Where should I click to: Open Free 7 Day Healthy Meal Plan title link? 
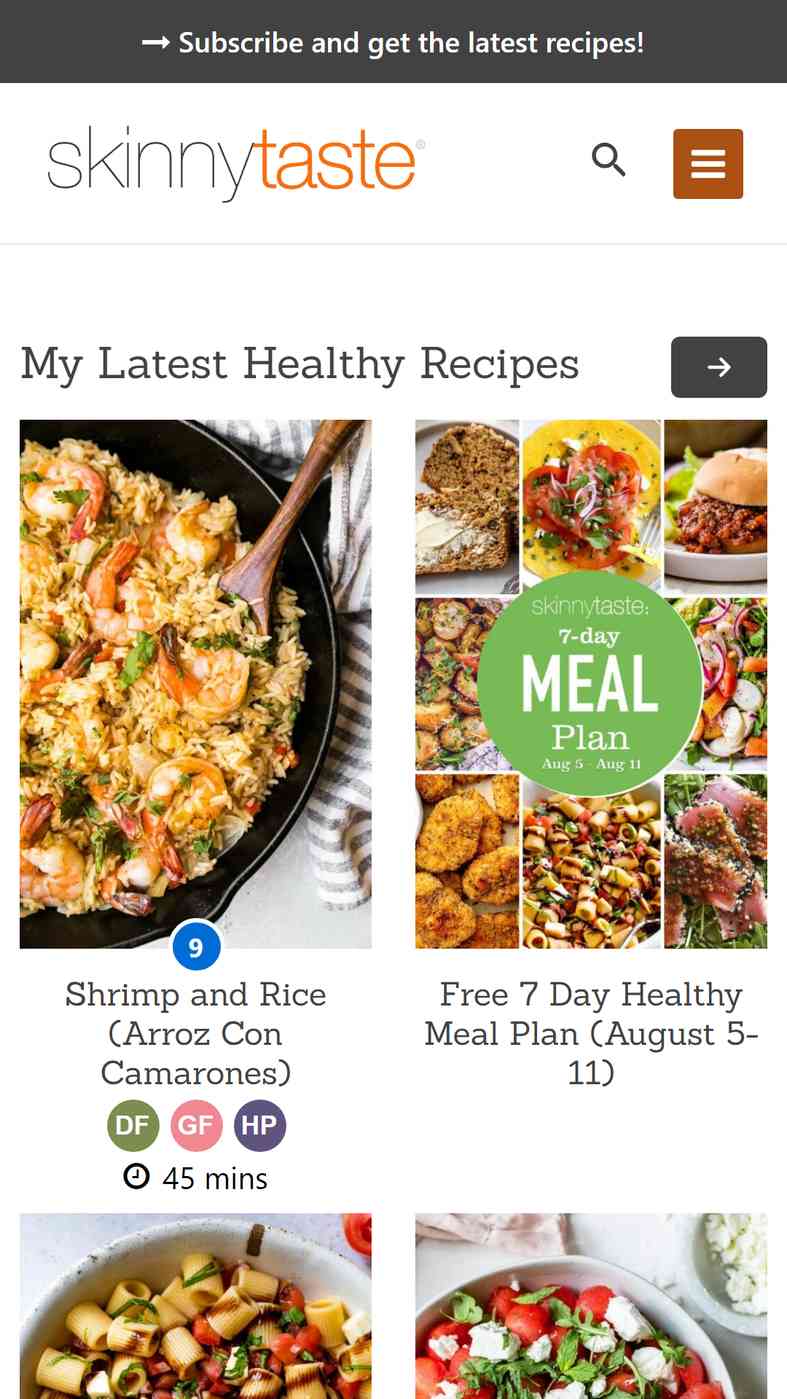tap(591, 1033)
